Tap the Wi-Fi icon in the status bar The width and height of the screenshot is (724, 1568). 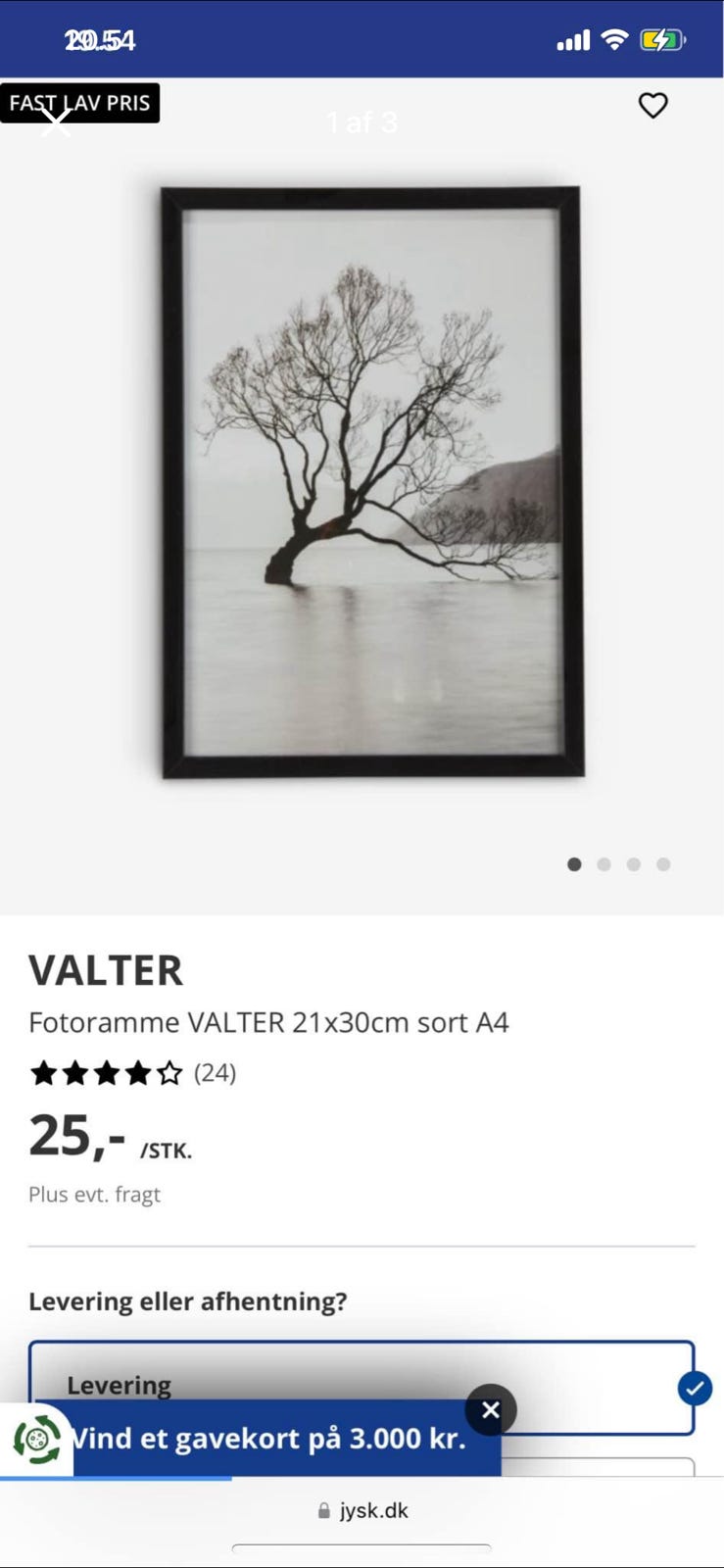[613, 39]
